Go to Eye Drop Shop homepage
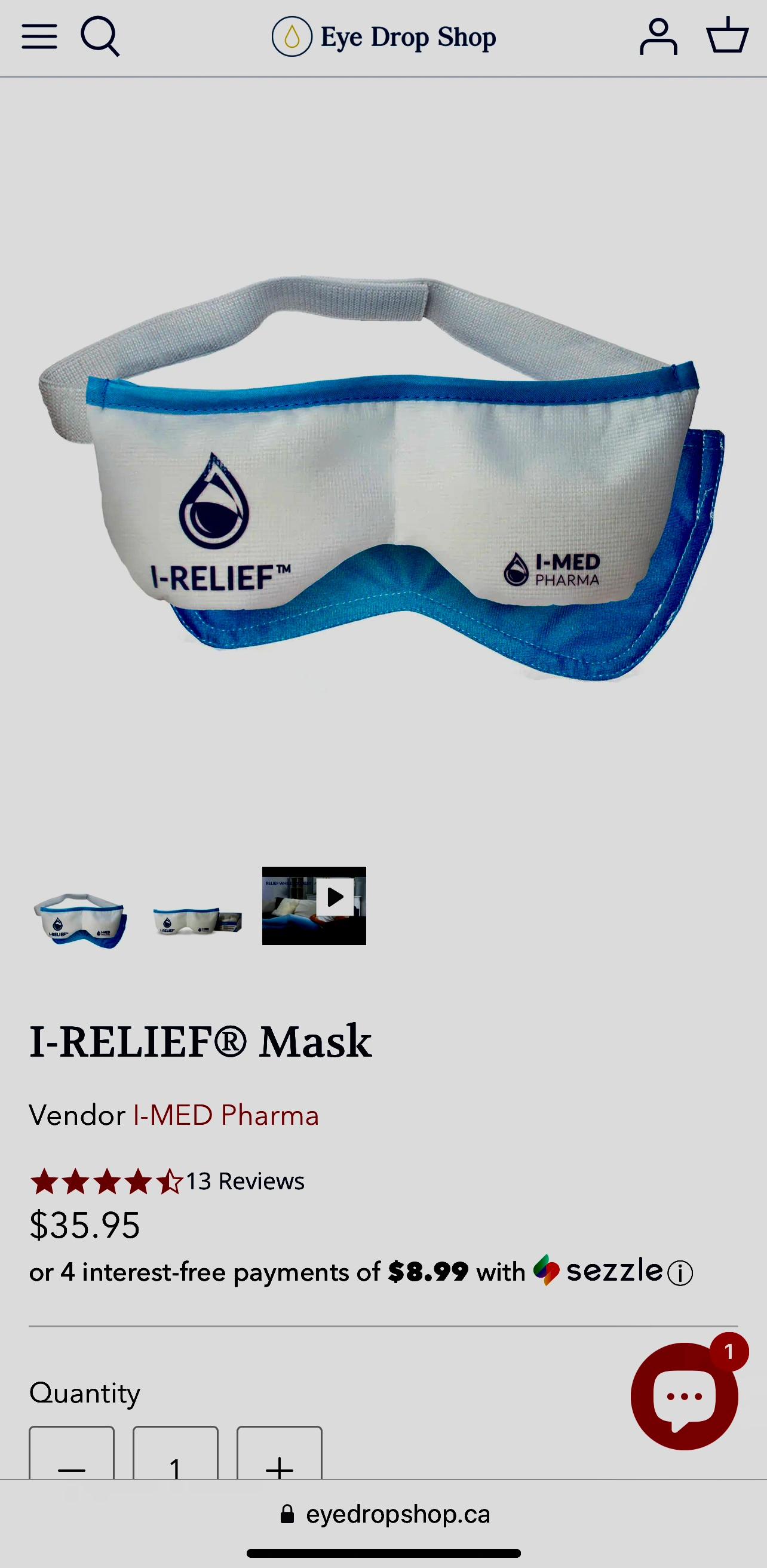 [384, 37]
